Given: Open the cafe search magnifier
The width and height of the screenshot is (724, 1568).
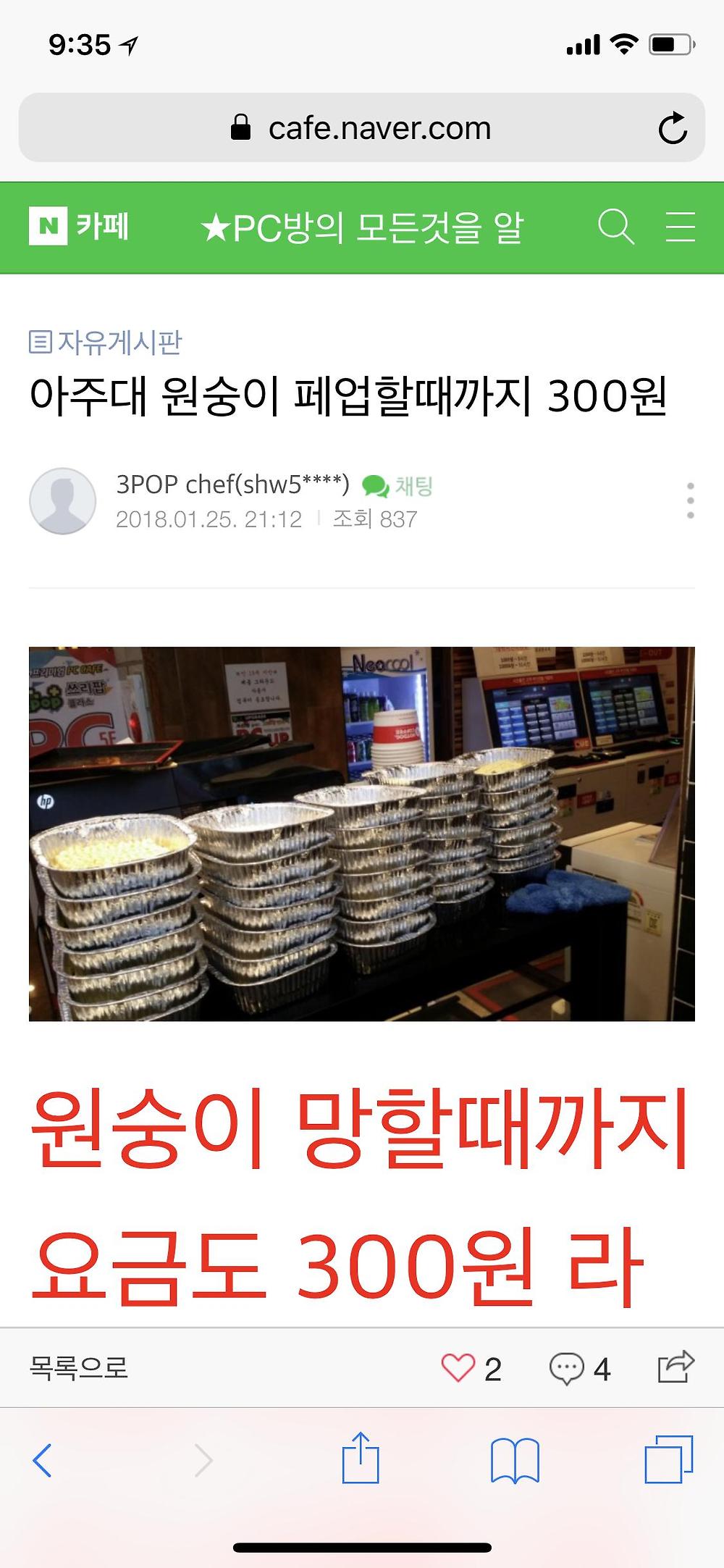Looking at the screenshot, I should coord(616,227).
